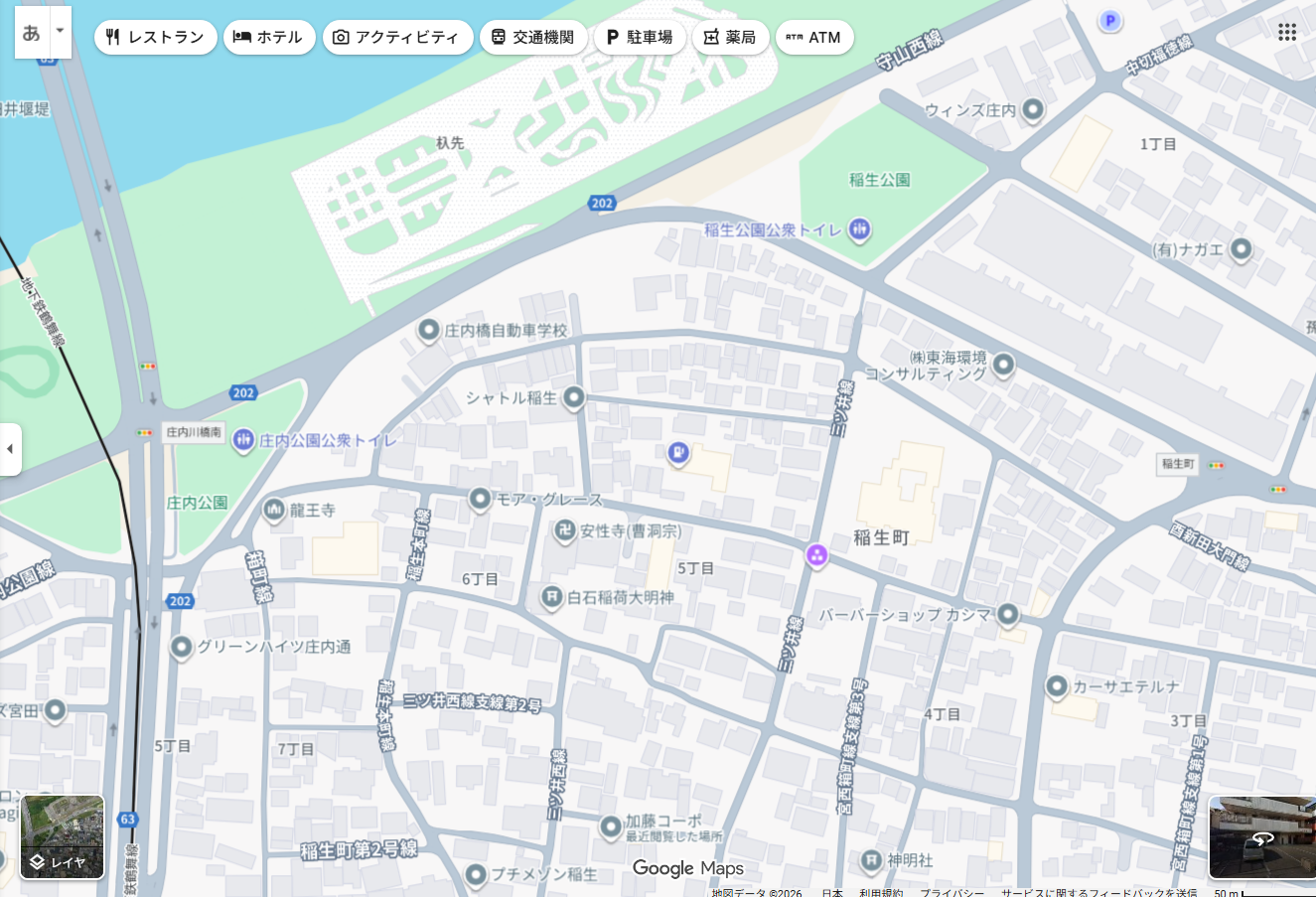
Task: Tap the あ input mode button
Action: (31, 32)
